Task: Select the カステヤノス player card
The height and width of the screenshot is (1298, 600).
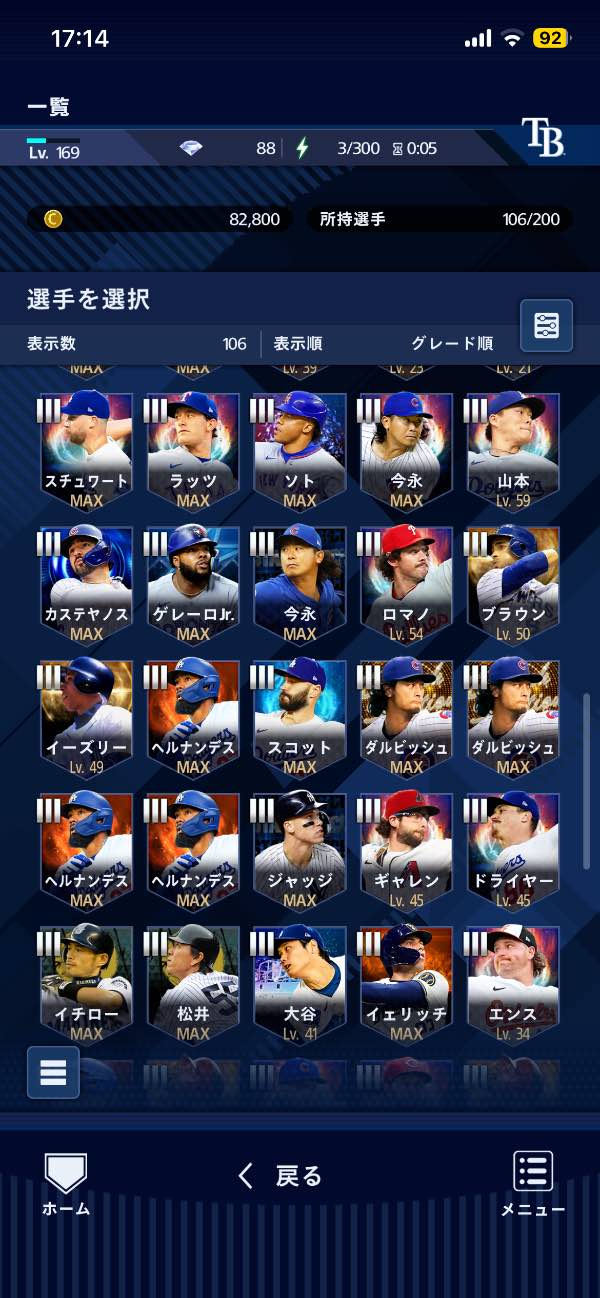Action: [87, 584]
